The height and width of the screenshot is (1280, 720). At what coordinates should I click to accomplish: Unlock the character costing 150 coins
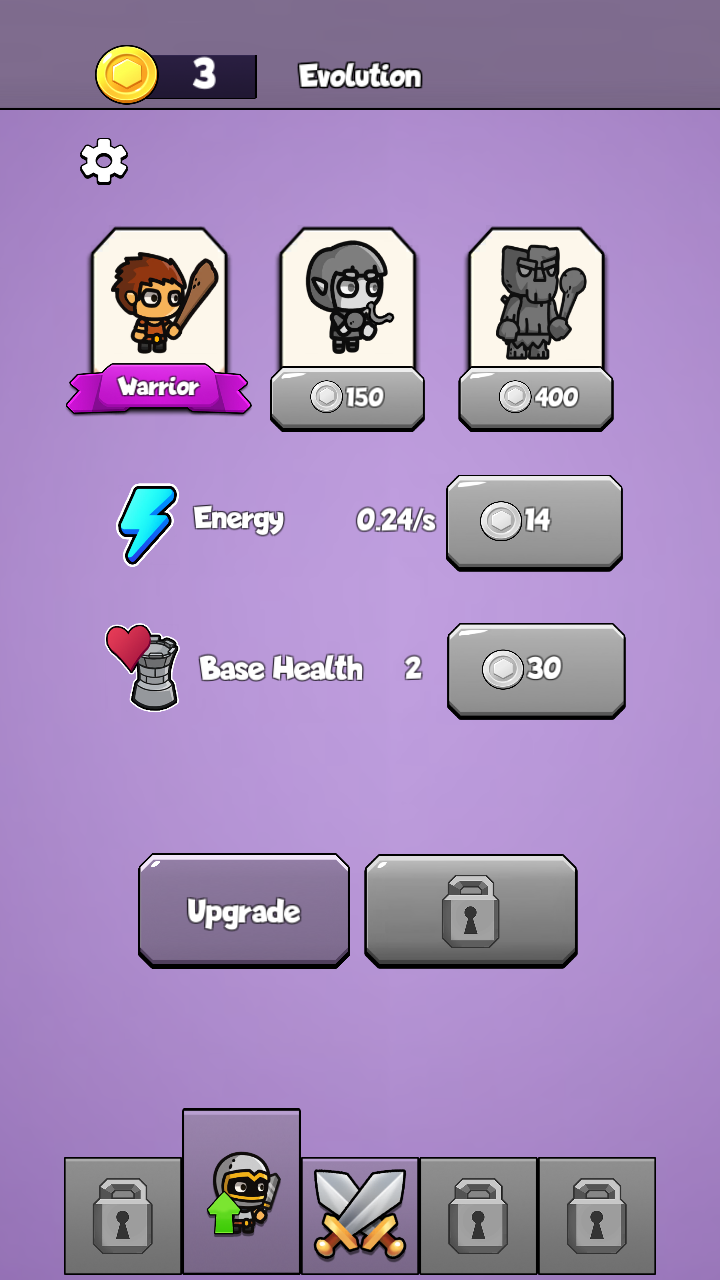(347, 397)
